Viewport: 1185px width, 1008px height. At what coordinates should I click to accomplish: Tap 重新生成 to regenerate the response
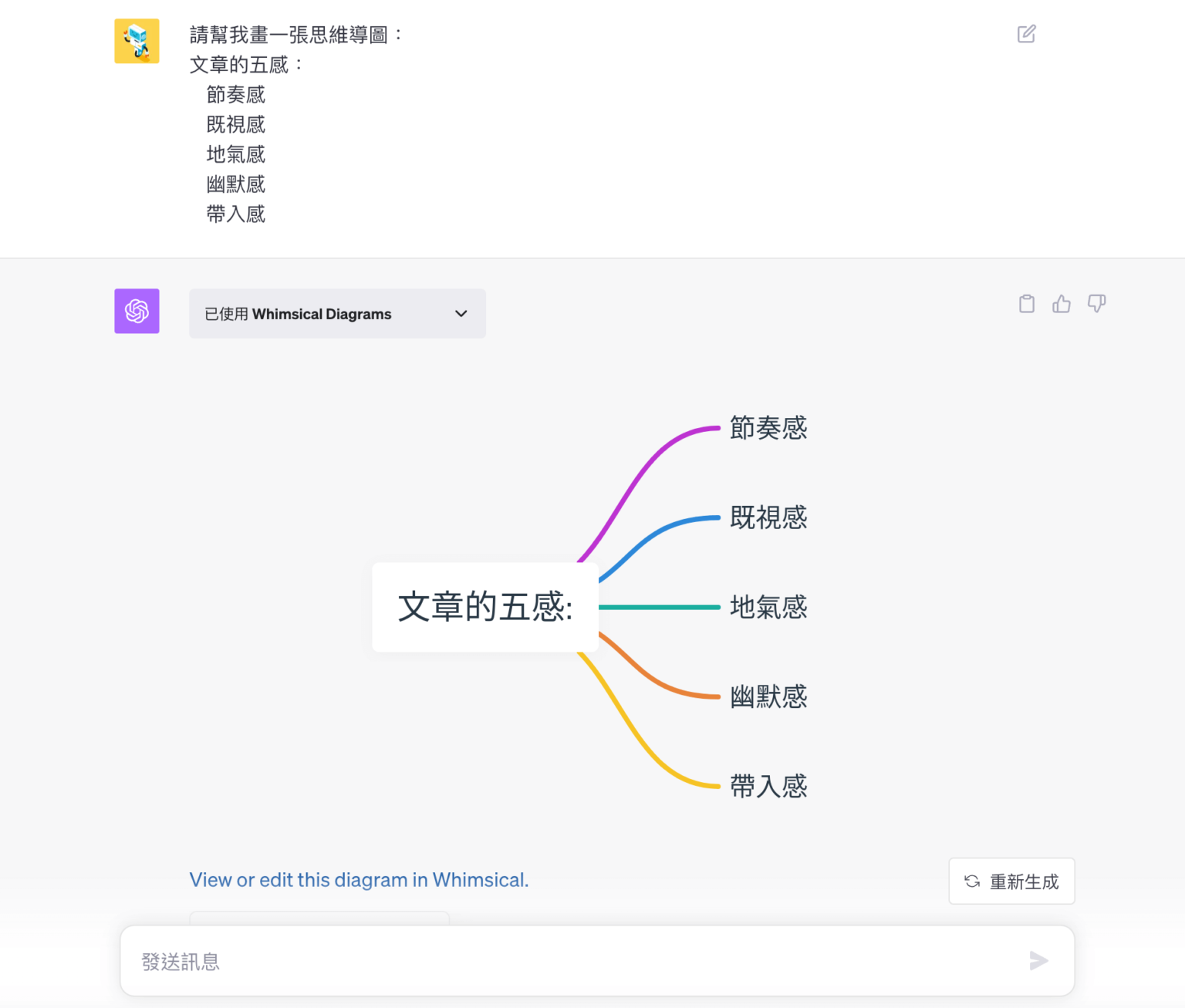pos(1011,881)
